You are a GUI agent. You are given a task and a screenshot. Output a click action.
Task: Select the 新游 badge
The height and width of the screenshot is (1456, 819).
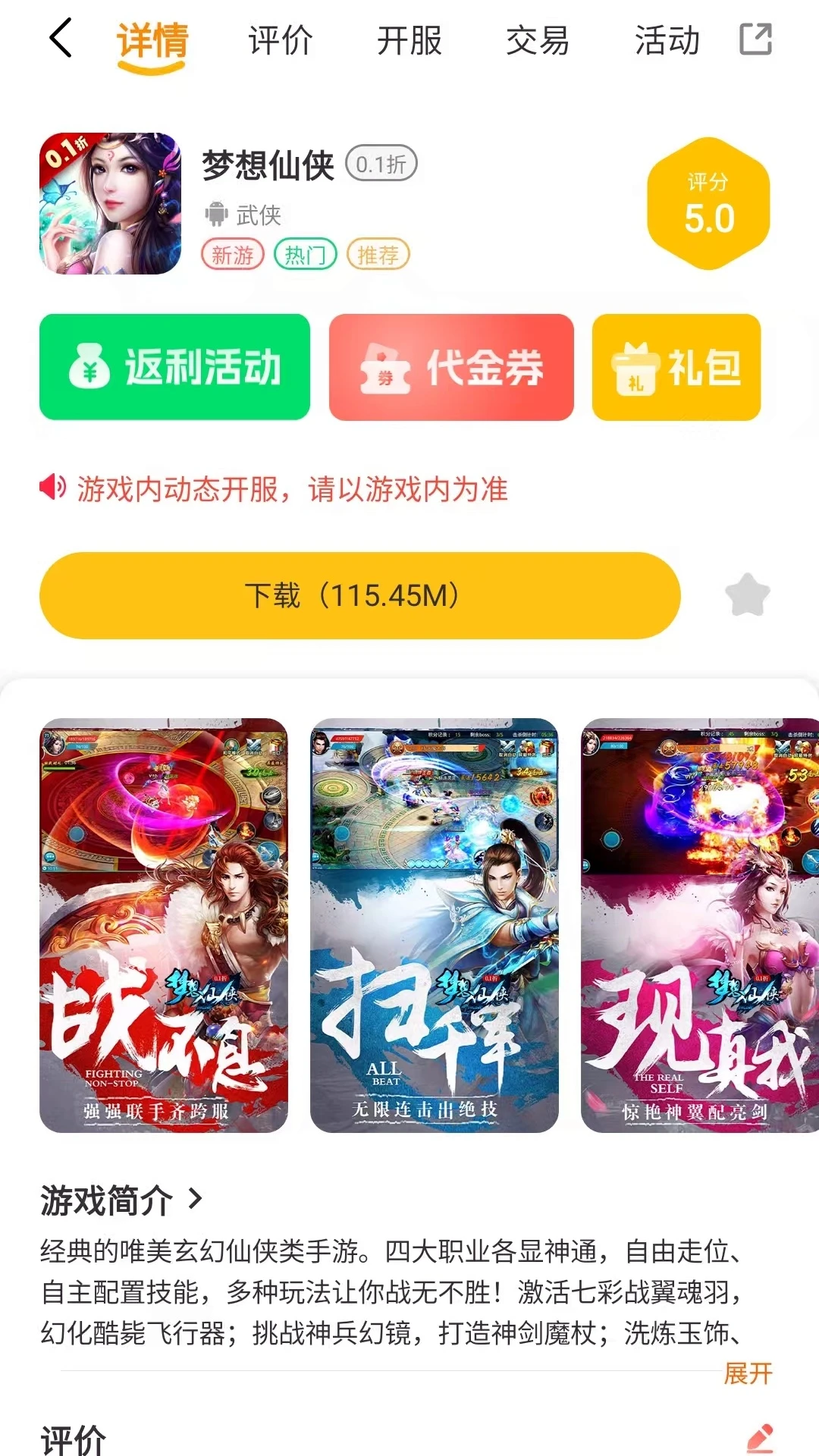(x=234, y=255)
